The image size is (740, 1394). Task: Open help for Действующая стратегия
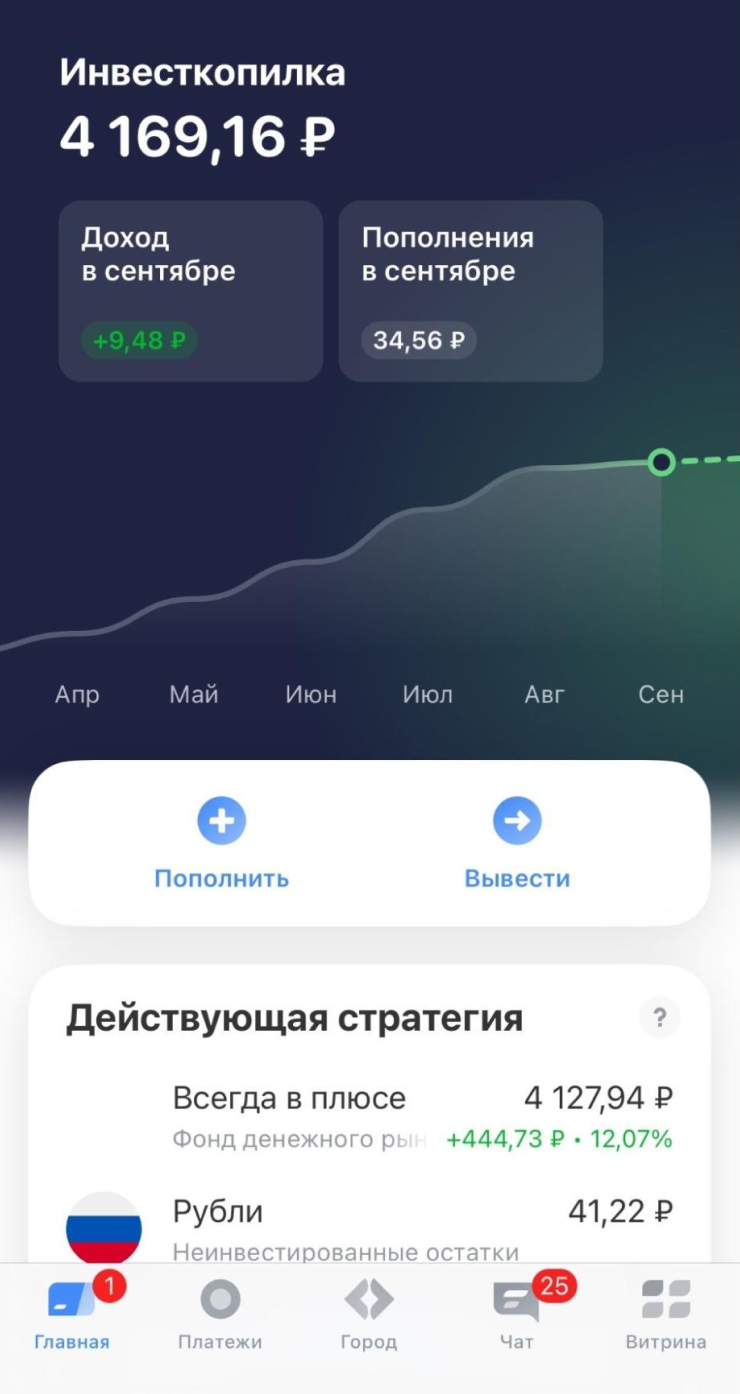pos(660,1019)
